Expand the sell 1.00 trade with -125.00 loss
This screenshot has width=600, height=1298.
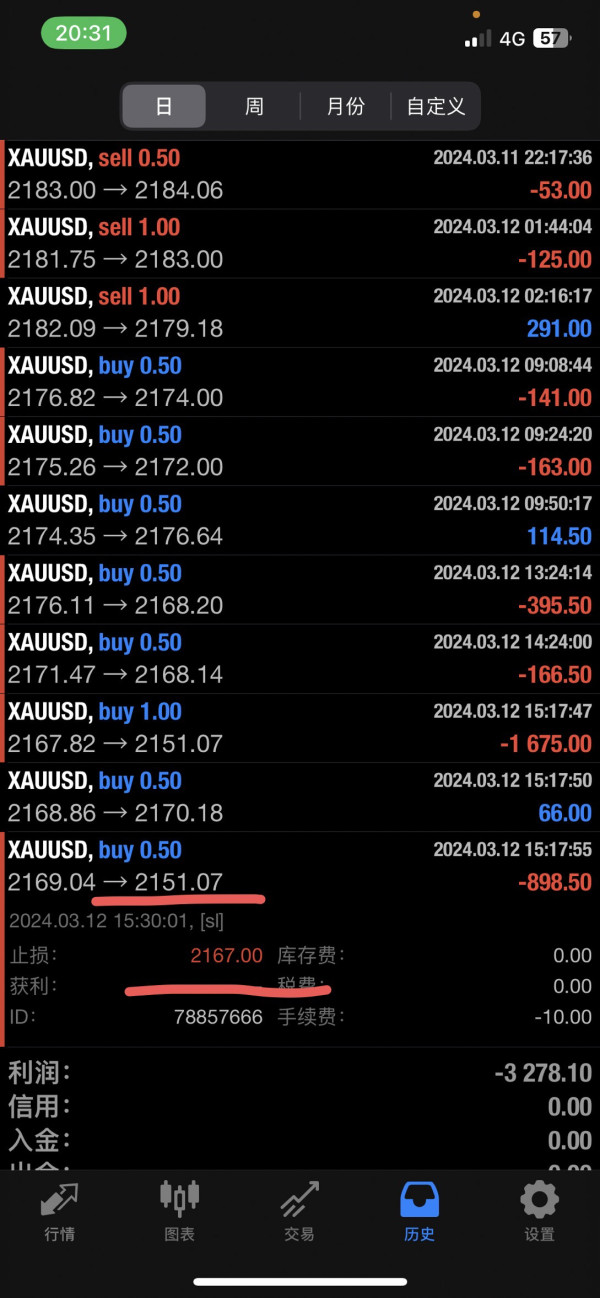[x=300, y=243]
